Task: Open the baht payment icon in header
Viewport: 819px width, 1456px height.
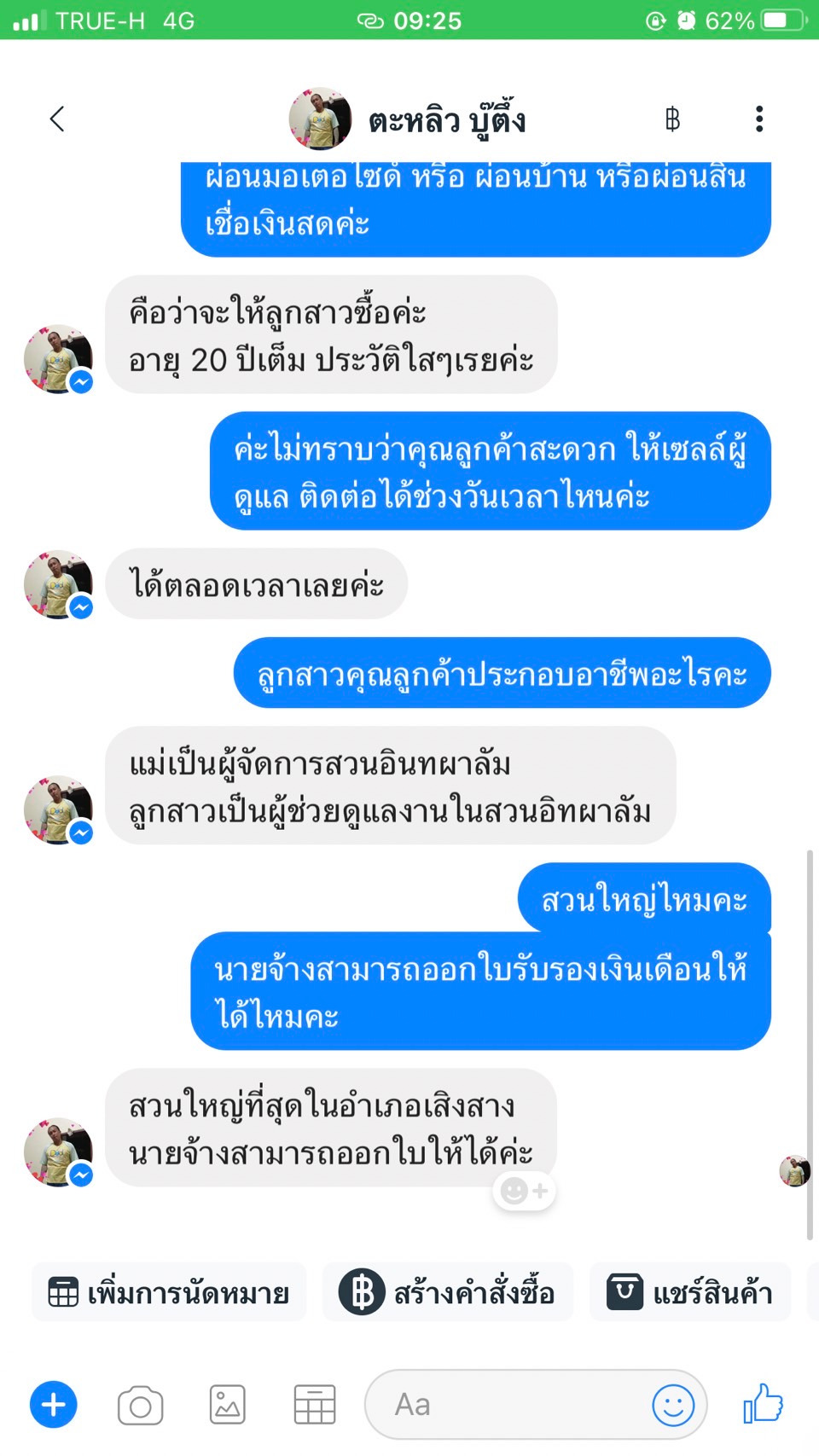Action: [672, 119]
